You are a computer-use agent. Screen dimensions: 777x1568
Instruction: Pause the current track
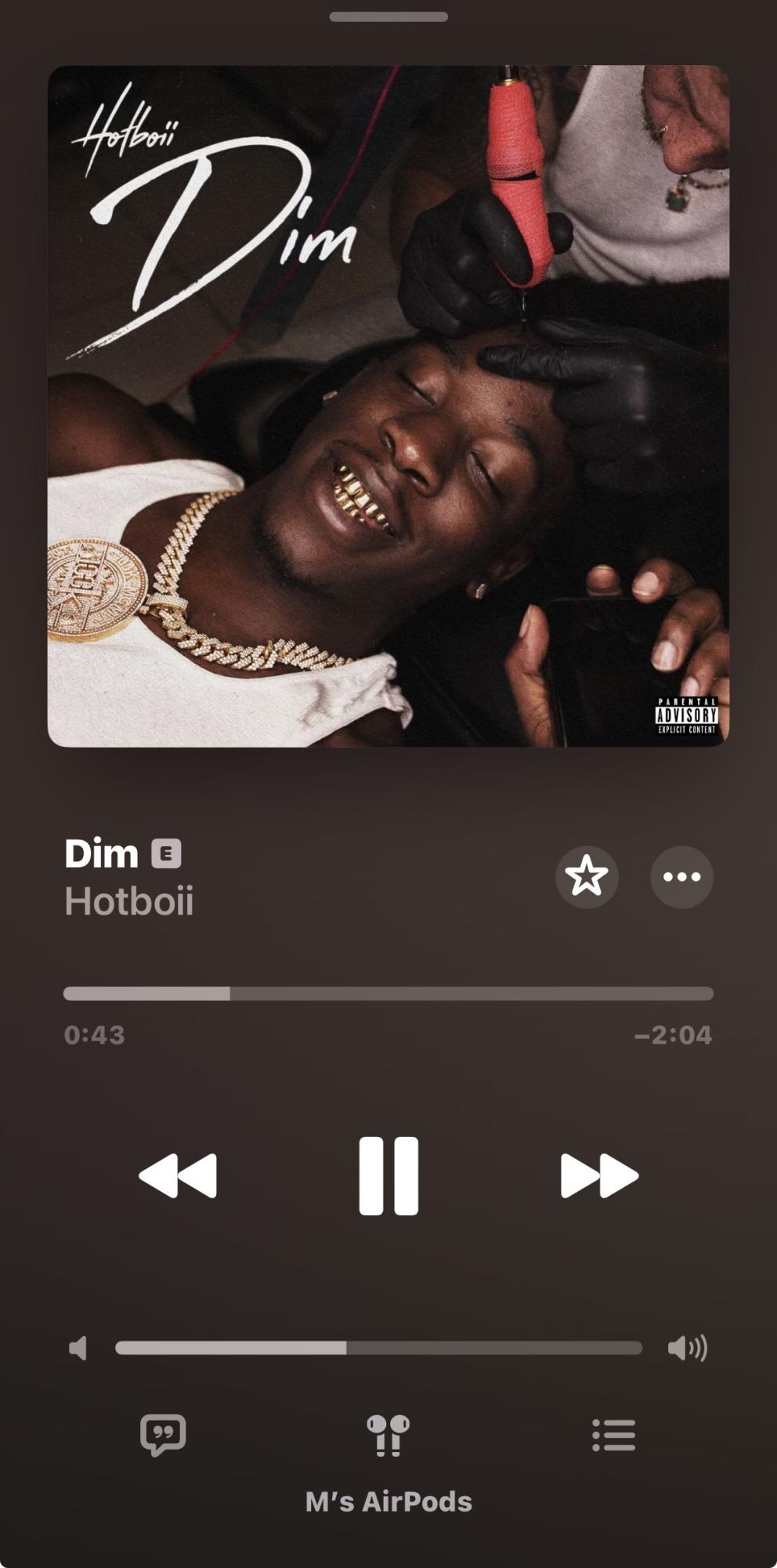(388, 1175)
